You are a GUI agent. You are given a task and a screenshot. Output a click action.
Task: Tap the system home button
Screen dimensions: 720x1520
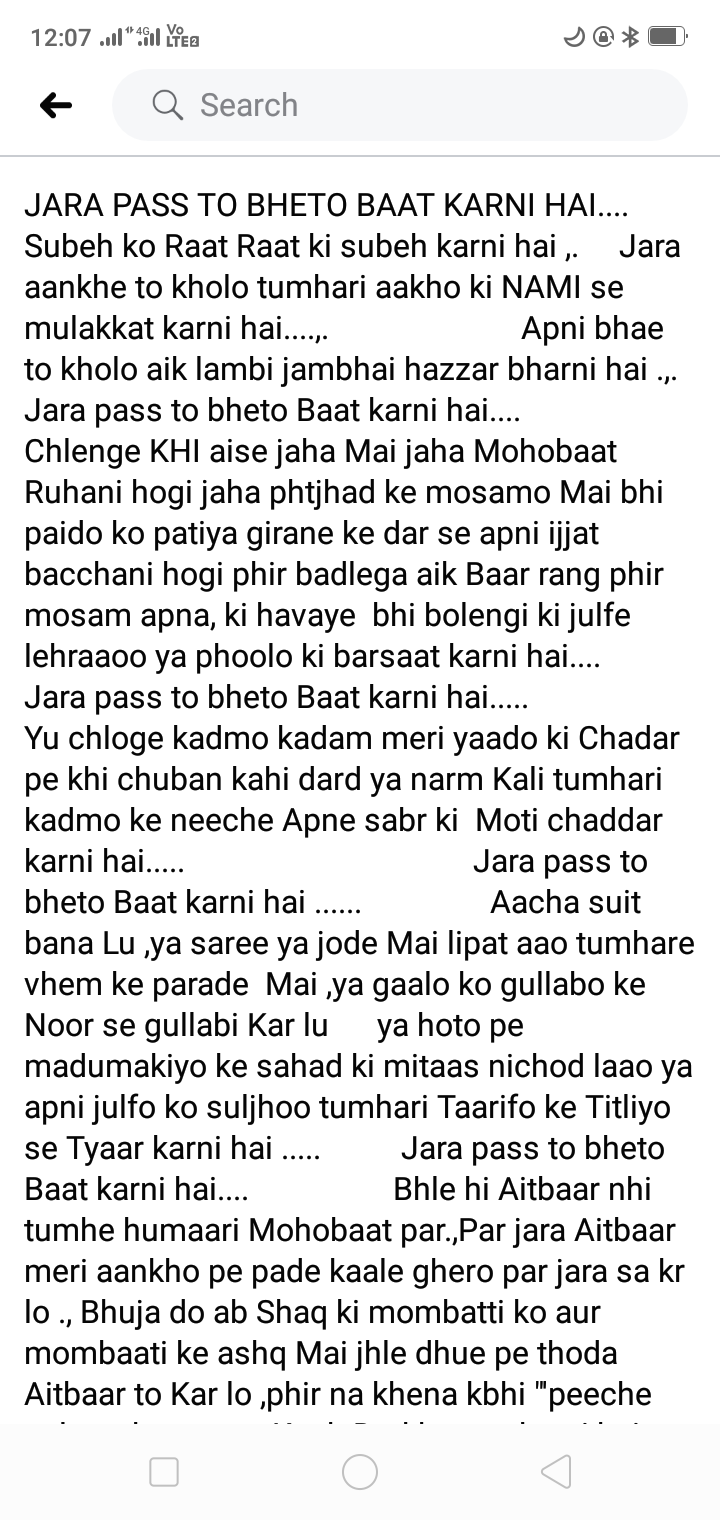tap(360, 1471)
